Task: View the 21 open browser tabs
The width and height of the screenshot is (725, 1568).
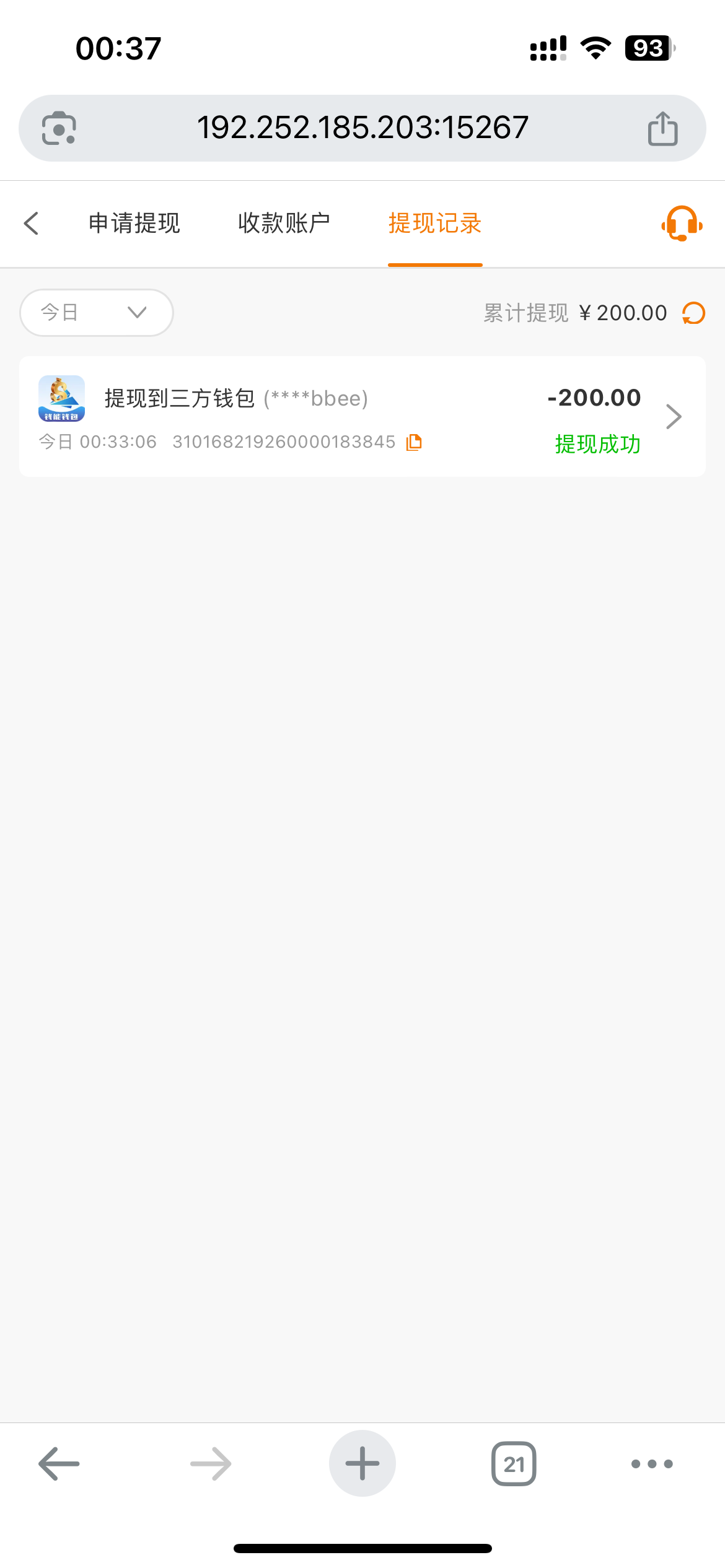Action: pyautogui.click(x=514, y=1464)
